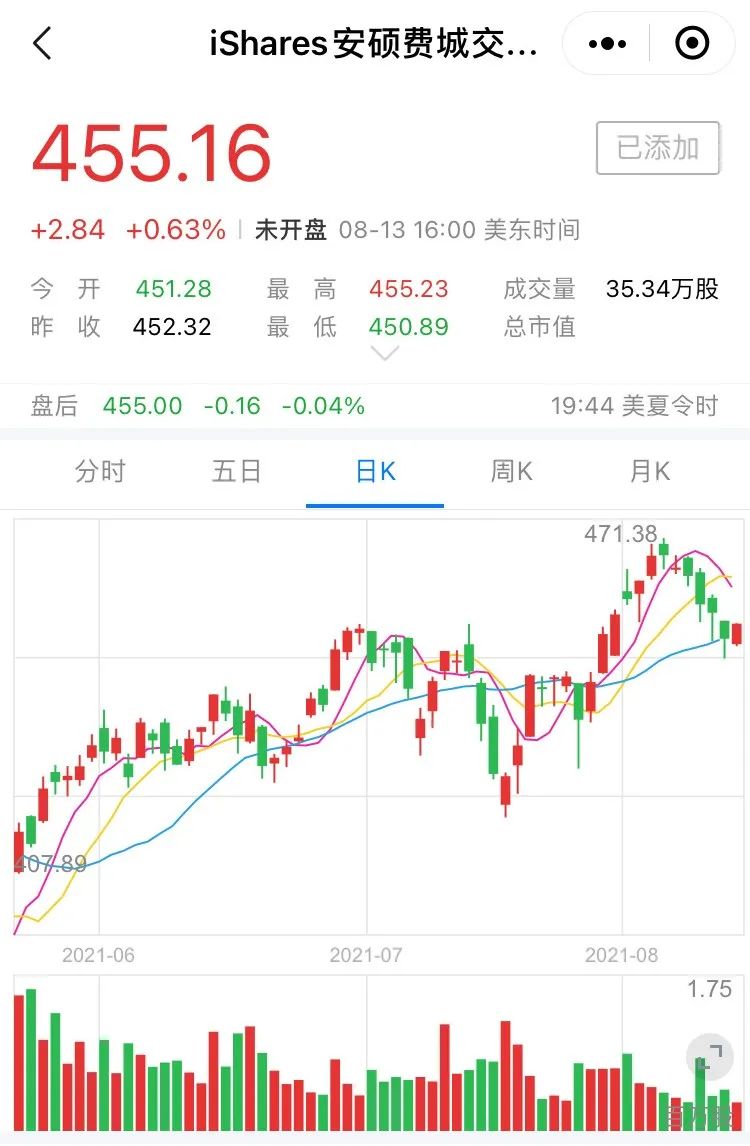The height and width of the screenshot is (1146, 750).
Task: Switch to the 月K chart tab
Action: tap(650, 471)
